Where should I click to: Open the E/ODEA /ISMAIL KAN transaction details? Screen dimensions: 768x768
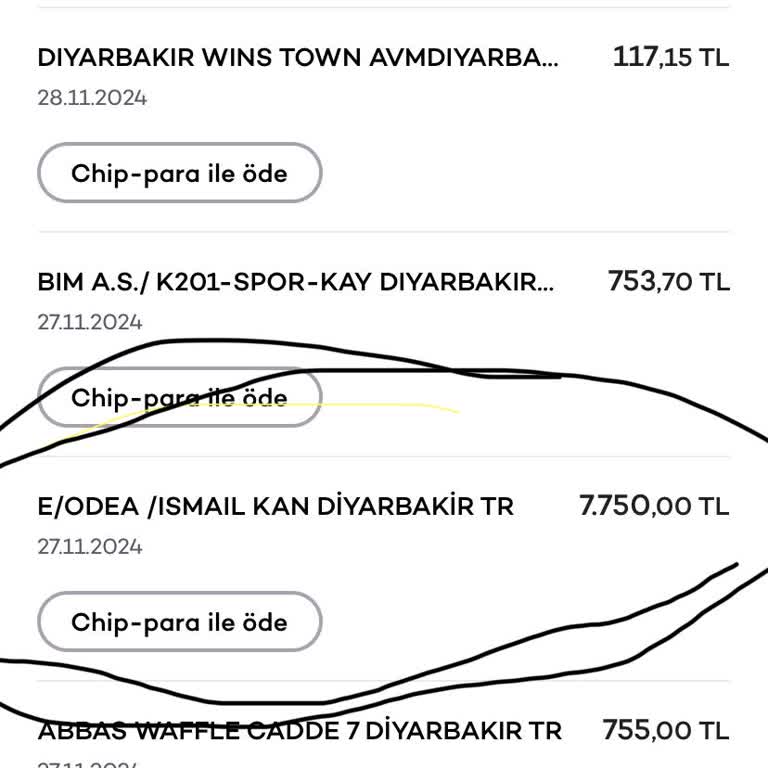[x=275, y=507]
